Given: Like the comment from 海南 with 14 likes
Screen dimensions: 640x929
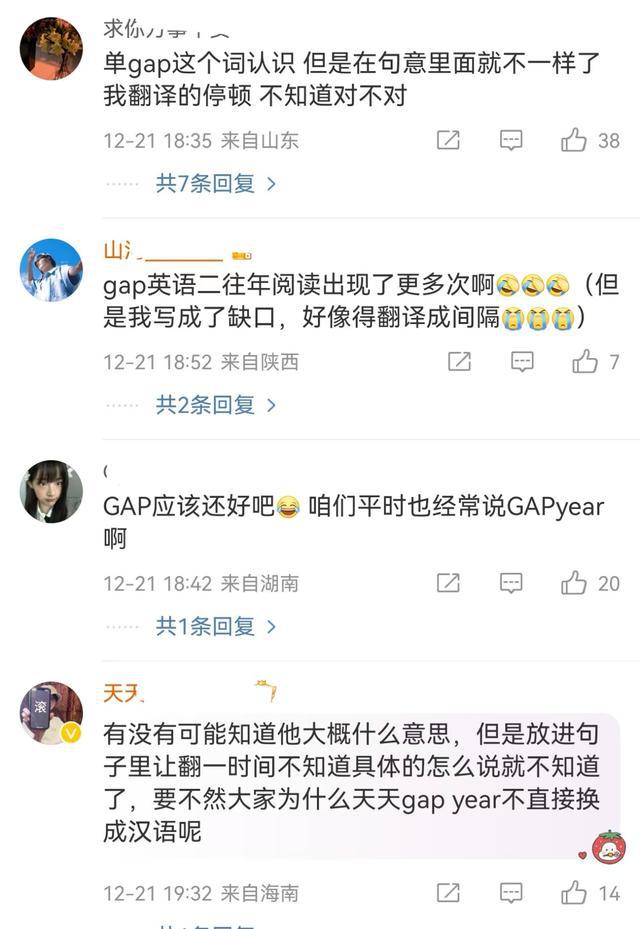Looking at the screenshot, I should point(574,893).
